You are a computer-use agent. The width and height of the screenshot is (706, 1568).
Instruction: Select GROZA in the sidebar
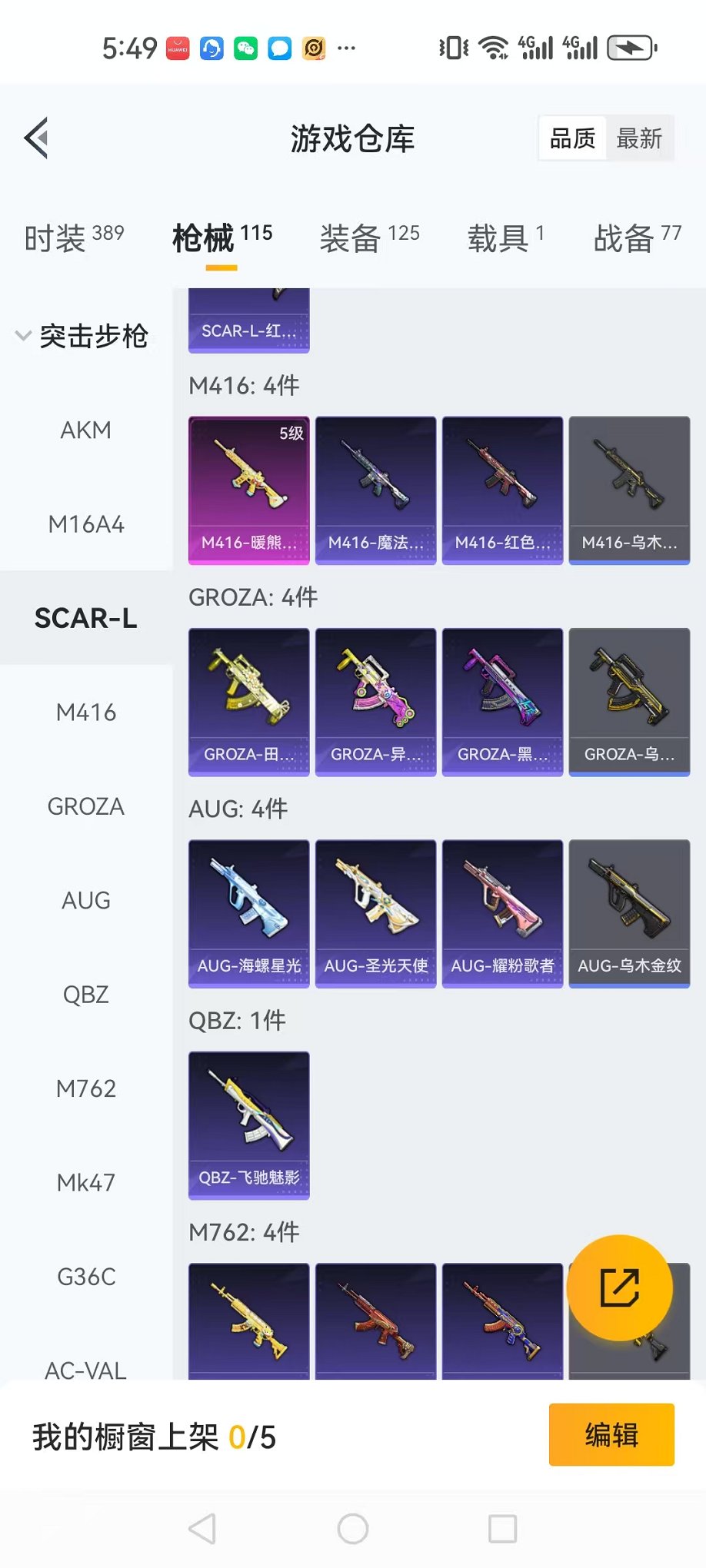[x=86, y=806]
